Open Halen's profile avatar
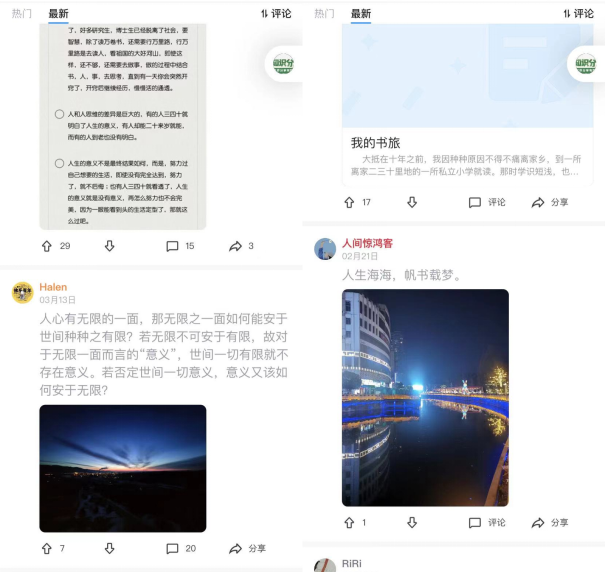 [x=22, y=292]
